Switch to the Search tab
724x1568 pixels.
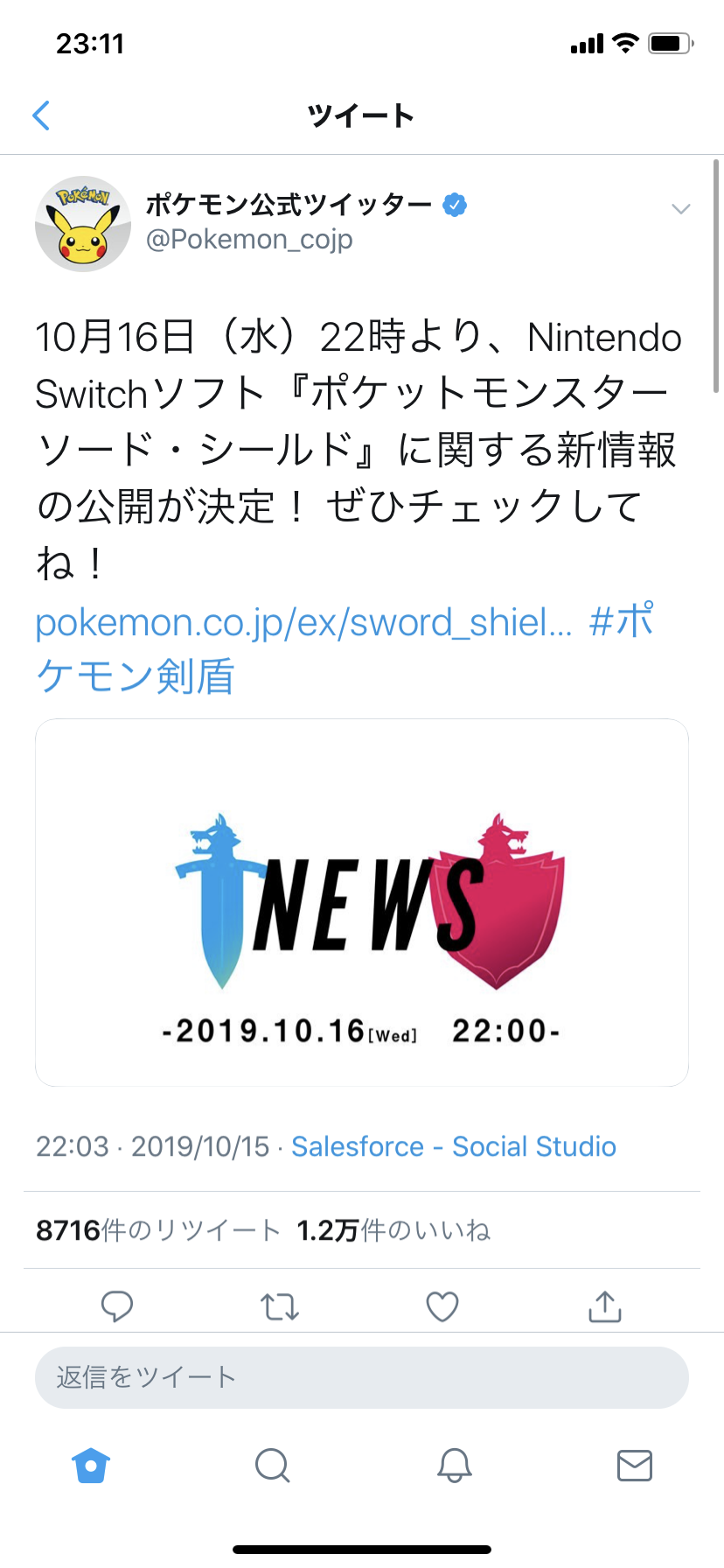click(x=272, y=1465)
